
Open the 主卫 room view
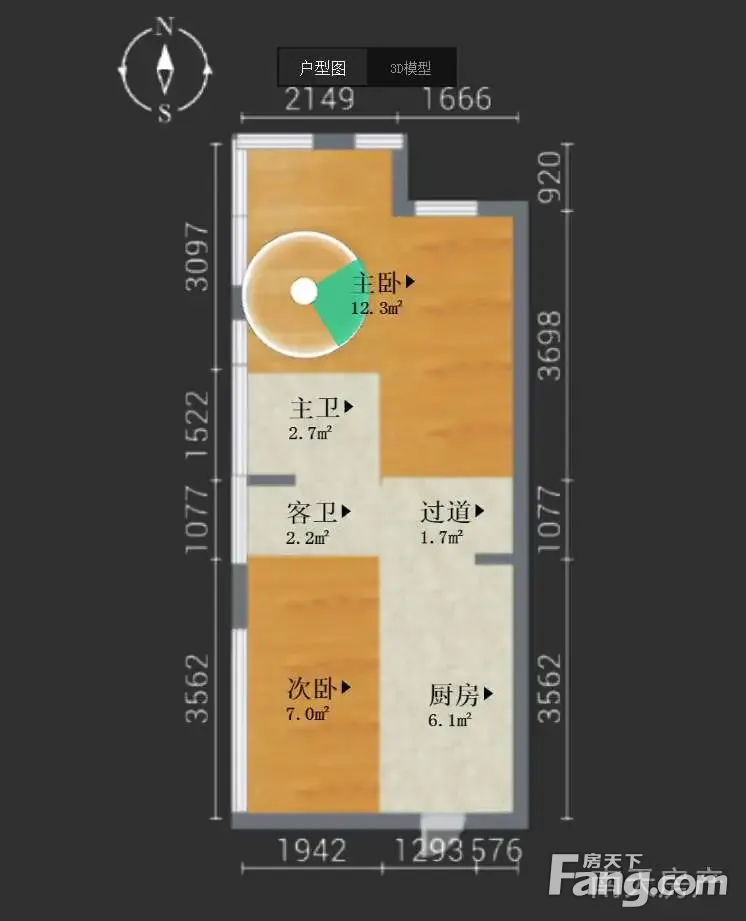(x=322, y=408)
